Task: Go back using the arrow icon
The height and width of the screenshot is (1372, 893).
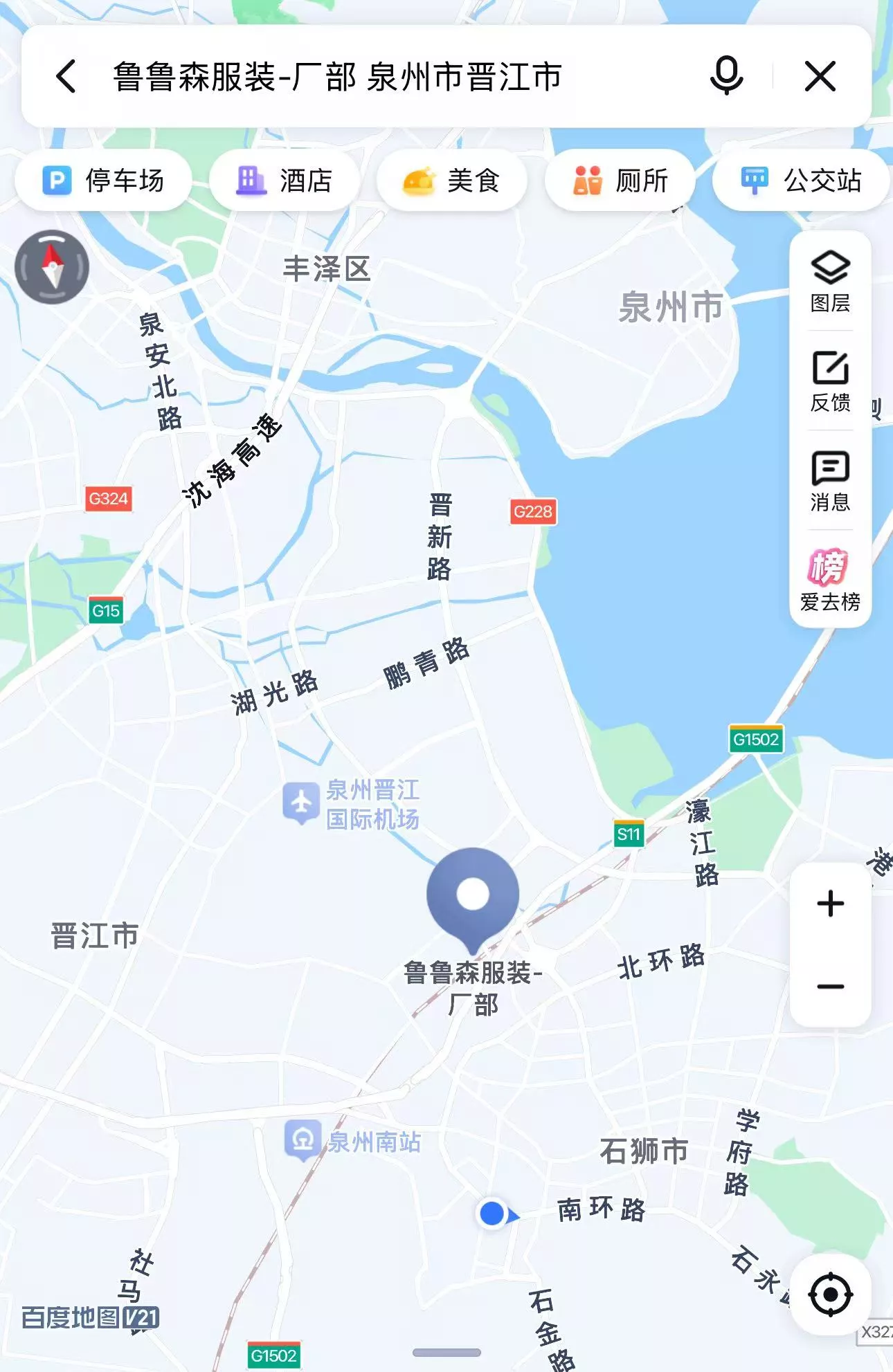Action: tap(66, 76)
